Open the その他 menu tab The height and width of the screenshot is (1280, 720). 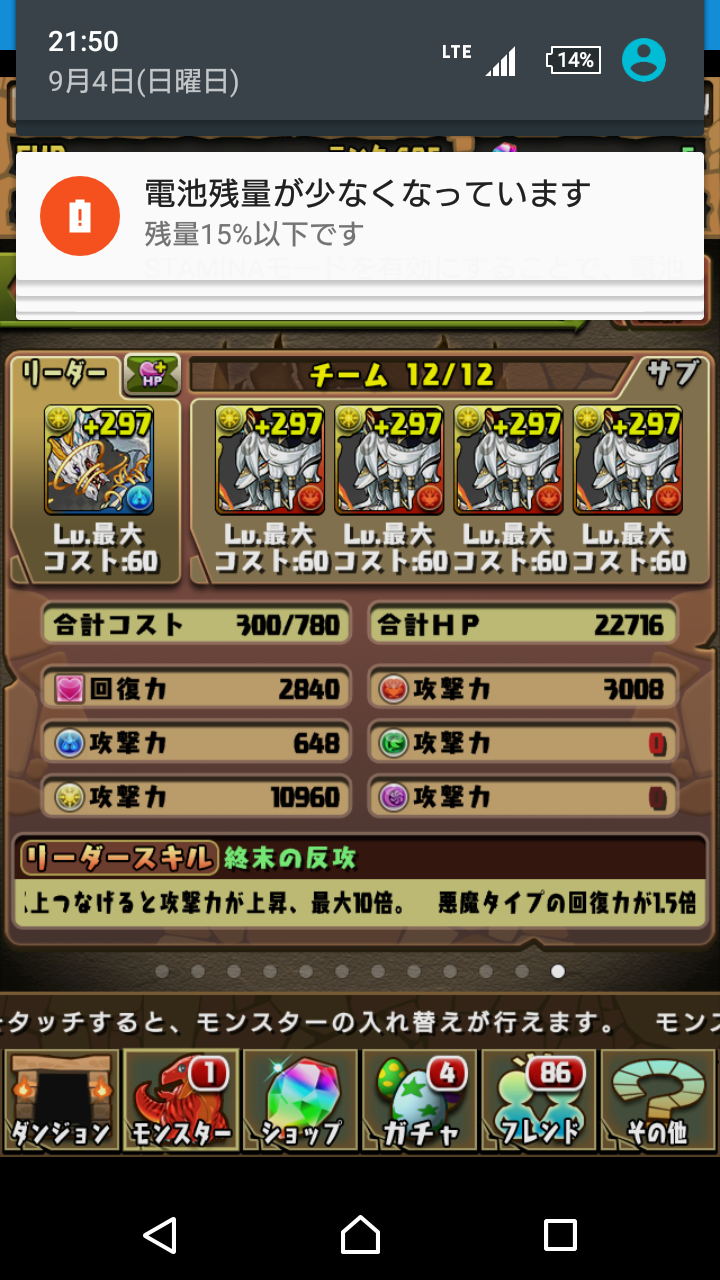(x=659, y=1102)
